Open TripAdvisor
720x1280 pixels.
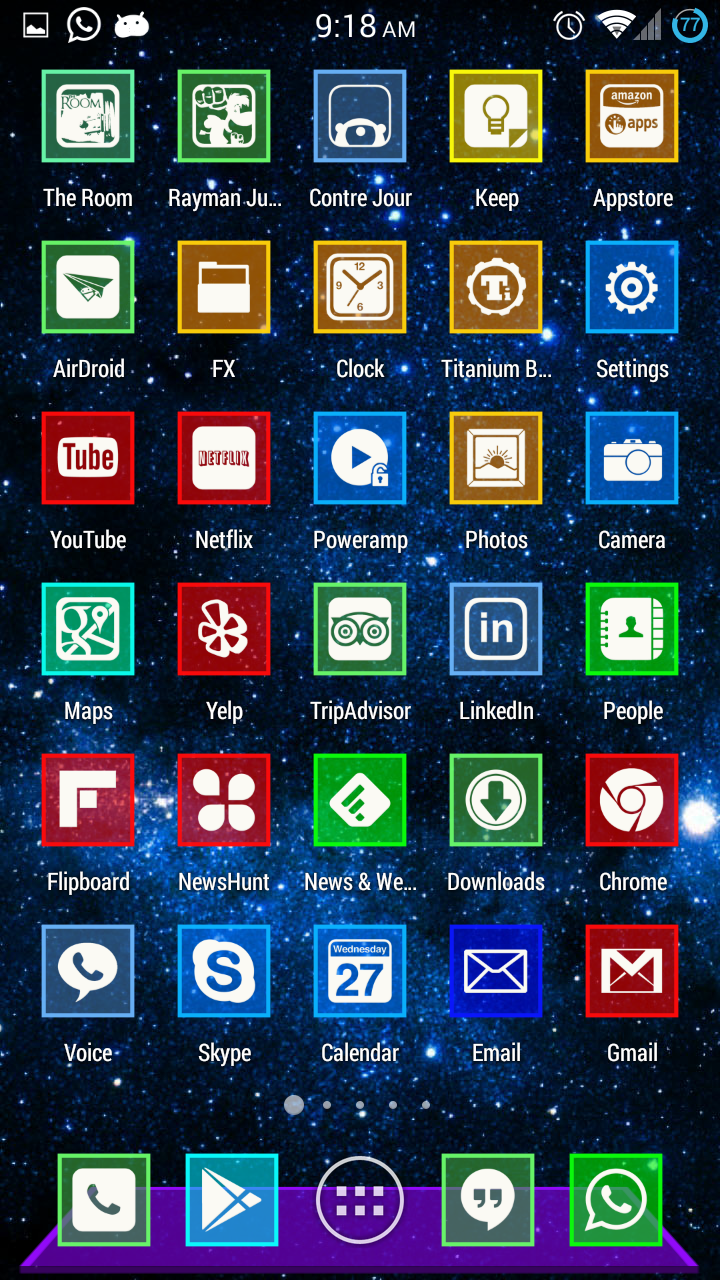[360, 629]
